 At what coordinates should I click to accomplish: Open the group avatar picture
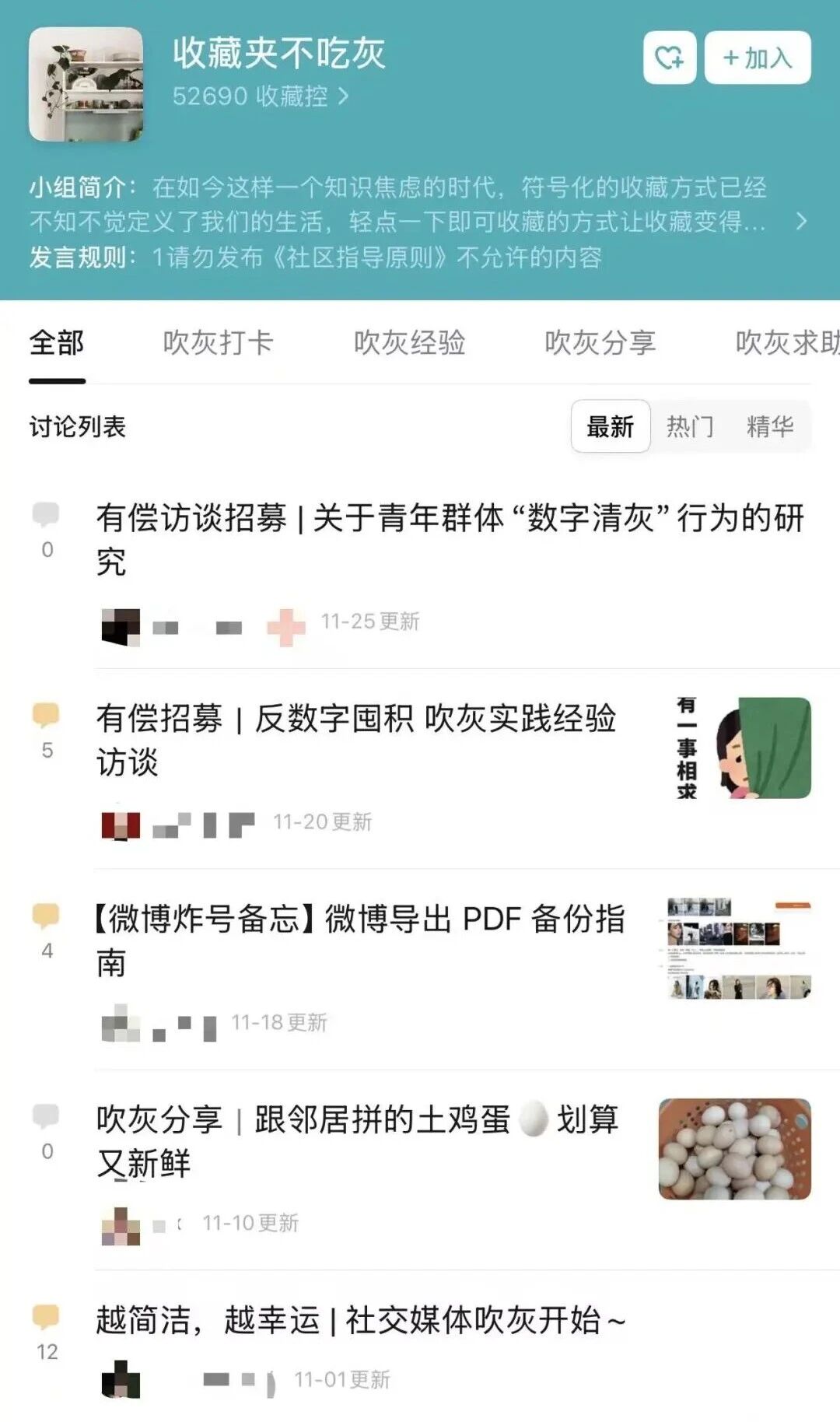click(x=86, y=84)
